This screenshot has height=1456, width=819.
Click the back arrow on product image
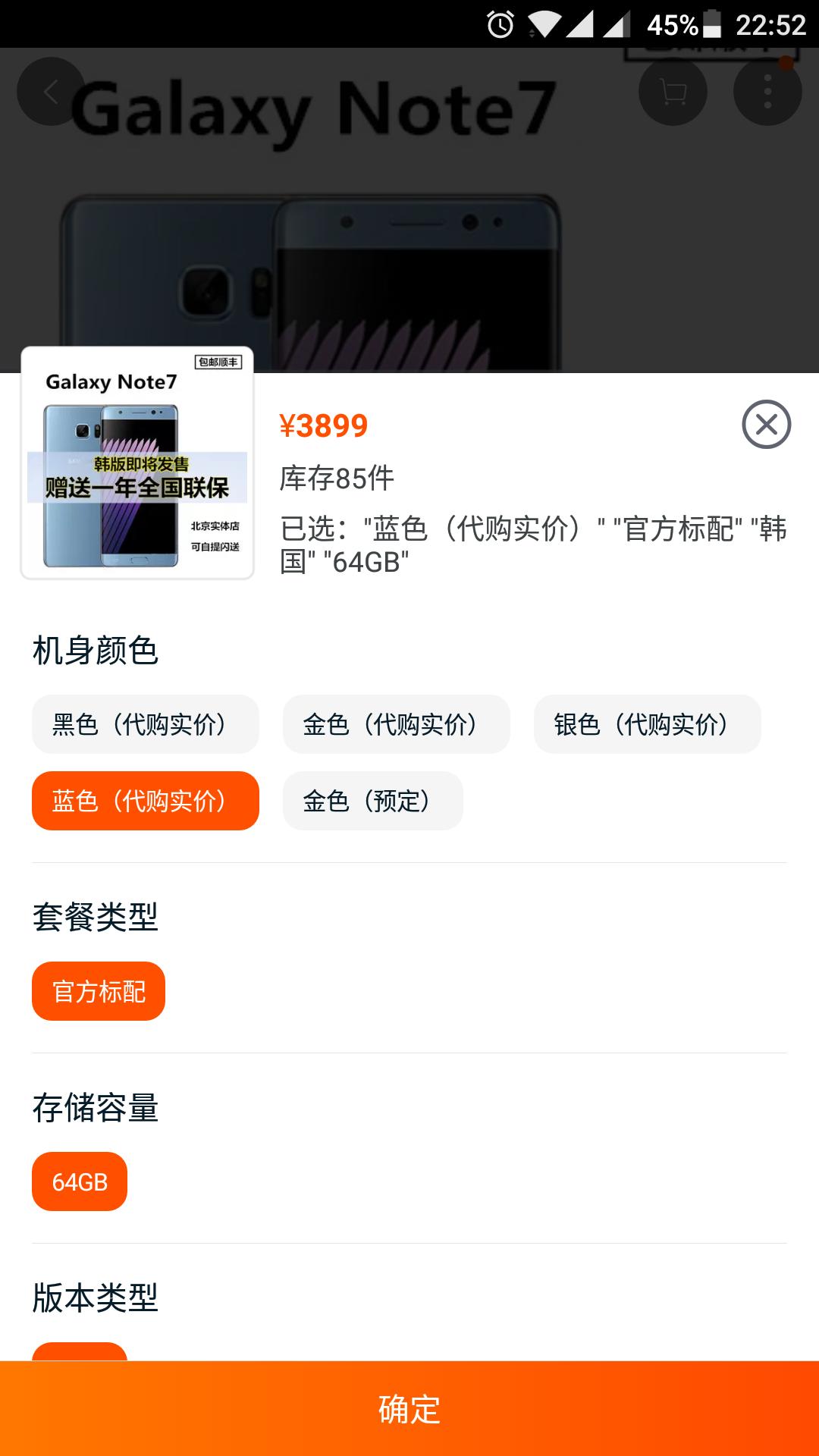pos(49,91)
